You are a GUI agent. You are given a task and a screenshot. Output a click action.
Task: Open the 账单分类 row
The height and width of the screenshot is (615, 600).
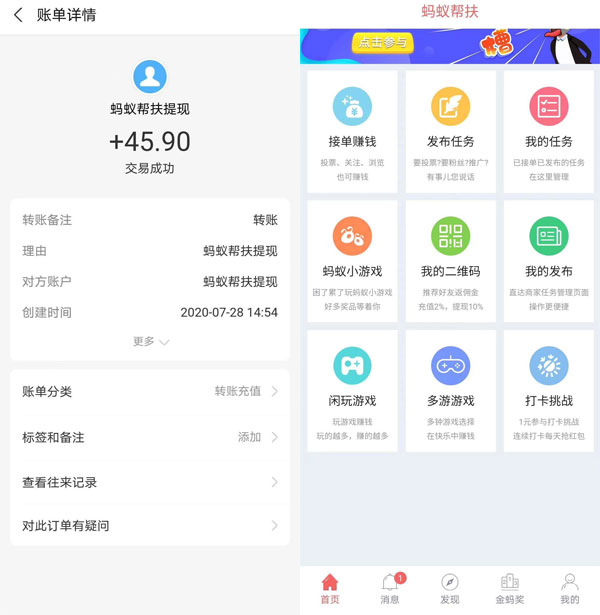click(150, 391)
